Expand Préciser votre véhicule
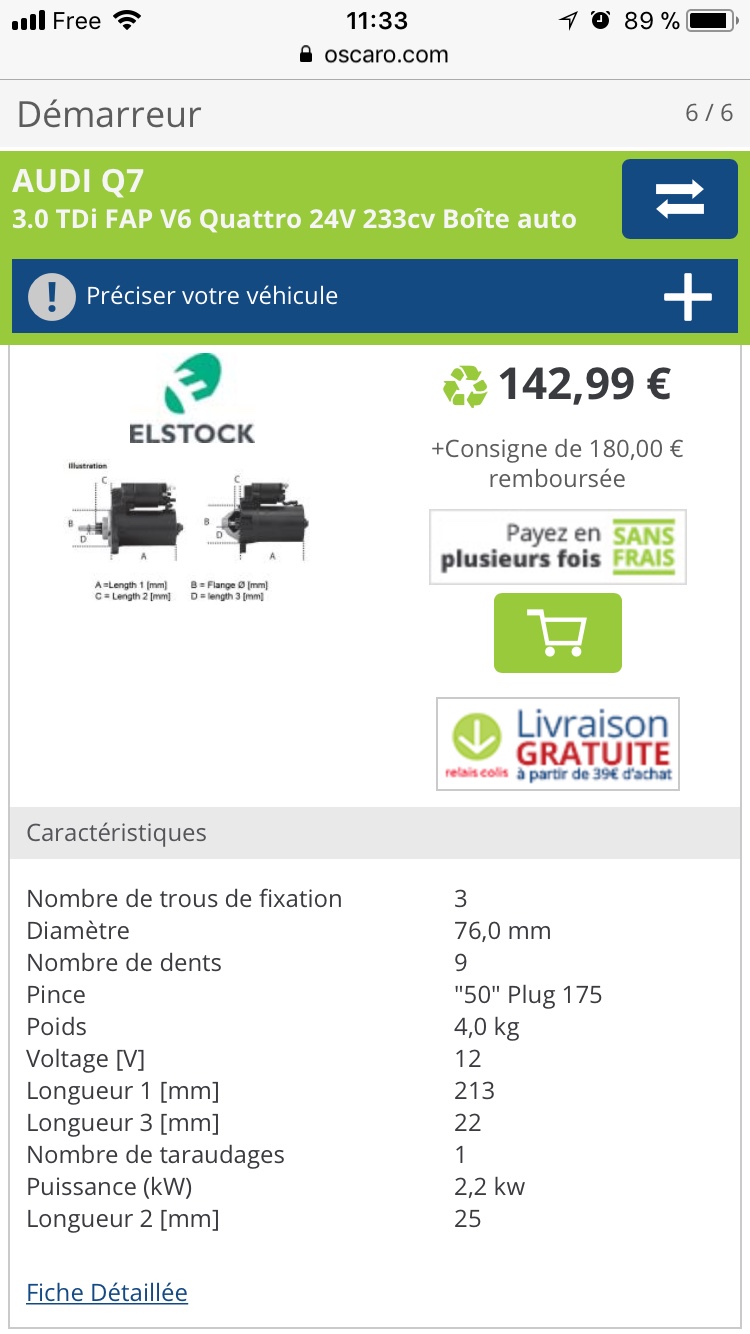This screenshot has width=750, height=1334. pyautogui.click(x=687, y=297)
